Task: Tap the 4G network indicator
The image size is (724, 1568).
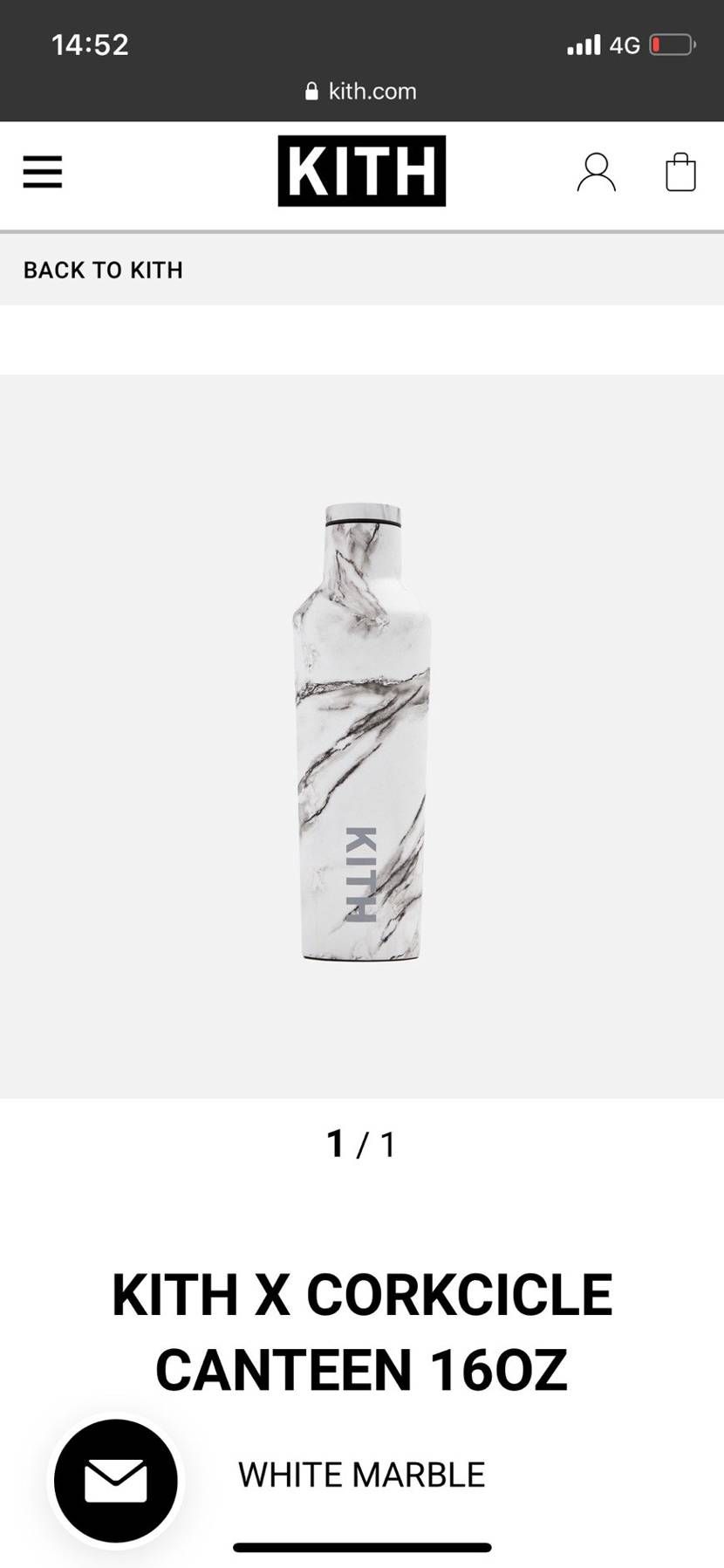Action: point(625,44)
